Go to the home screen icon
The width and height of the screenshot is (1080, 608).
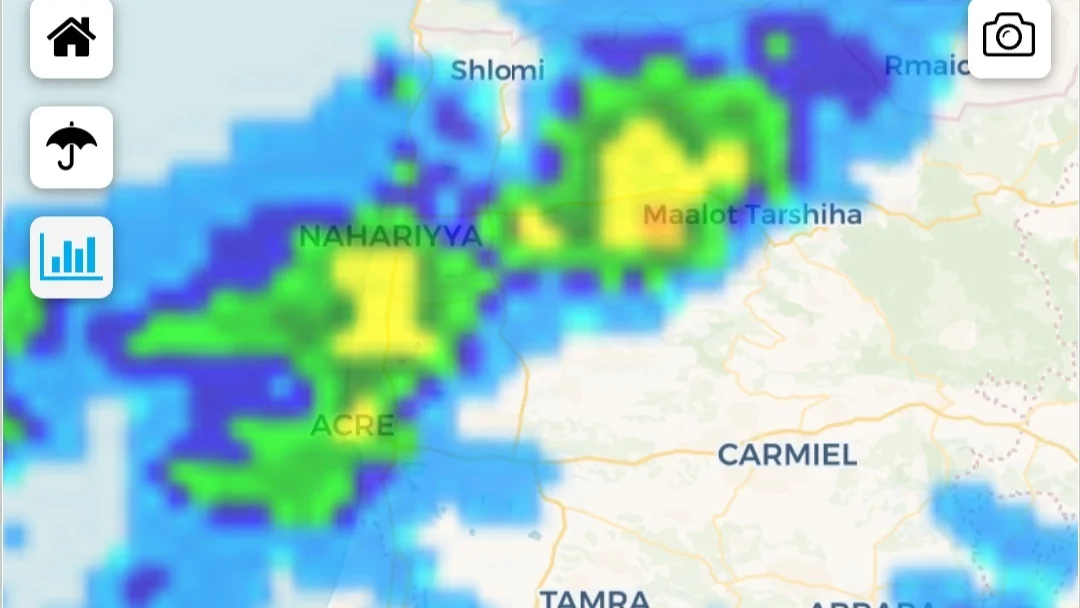[x=71, y=38]
